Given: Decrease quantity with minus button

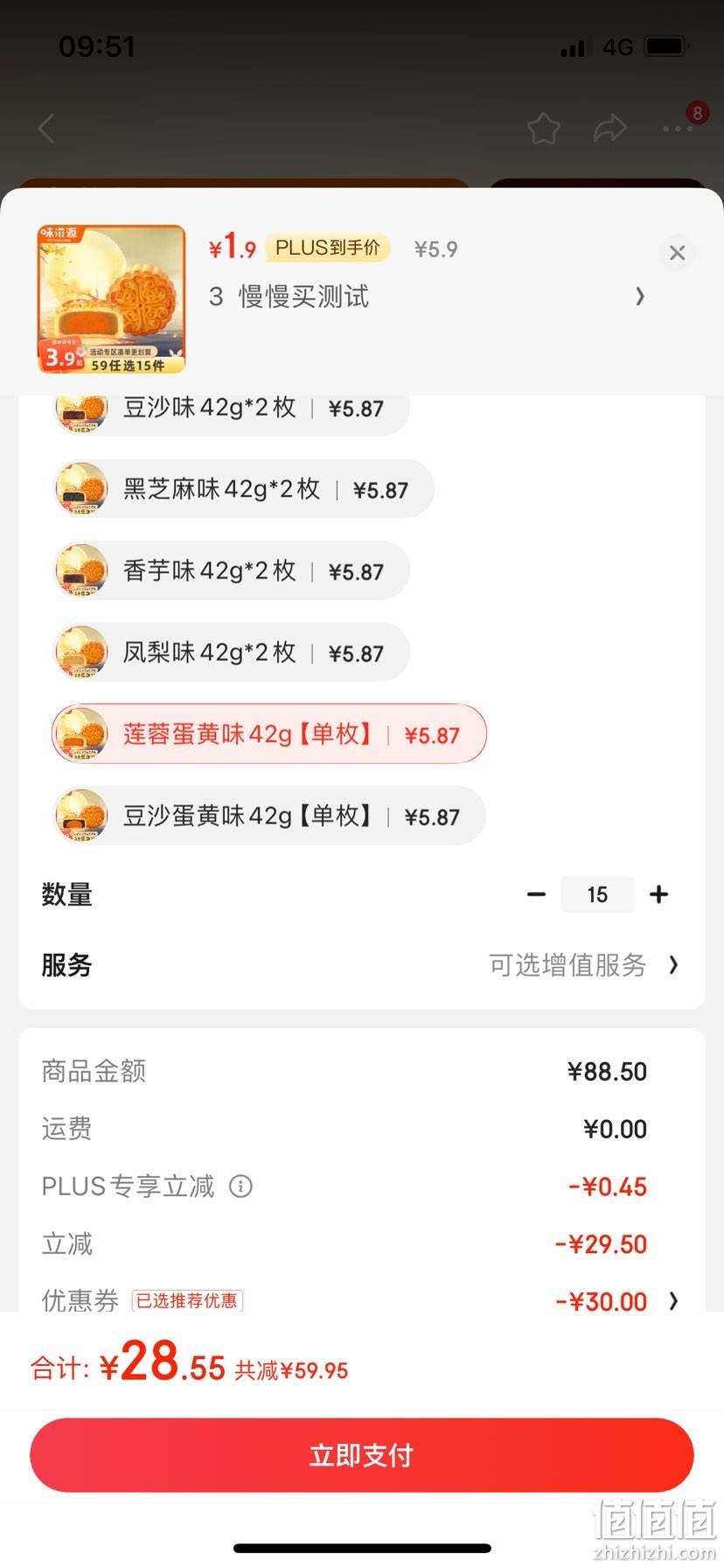Looking at the screenshot, I should (536, 894).
